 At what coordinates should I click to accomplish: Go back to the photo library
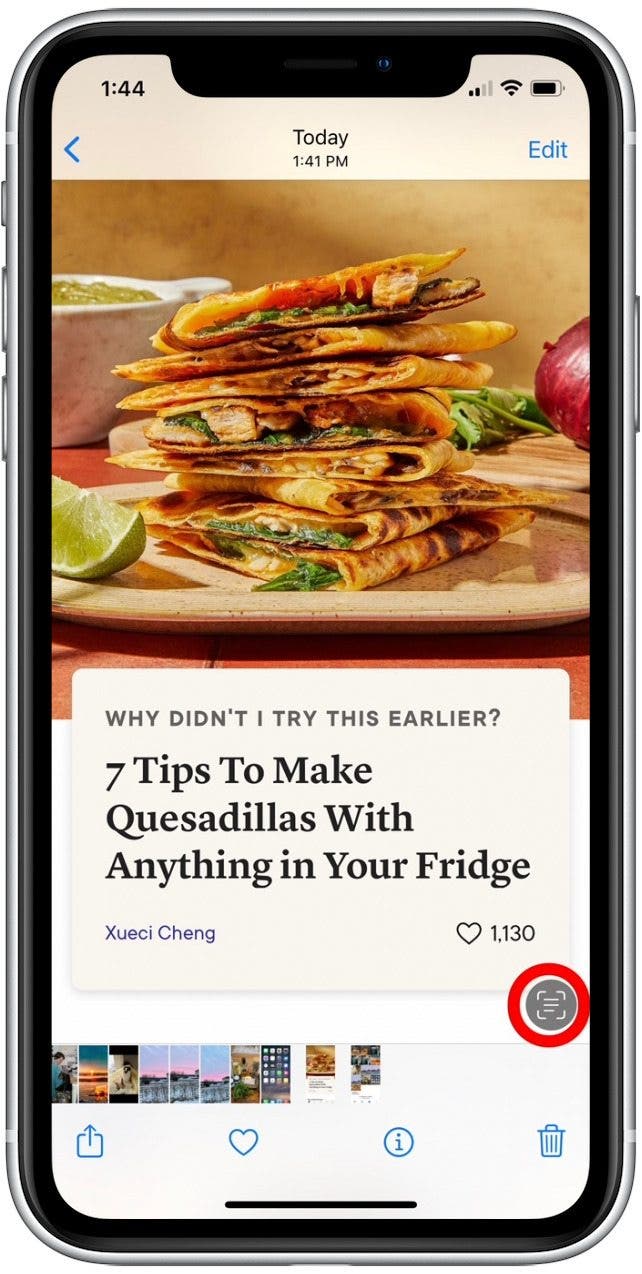coord(72,150)
